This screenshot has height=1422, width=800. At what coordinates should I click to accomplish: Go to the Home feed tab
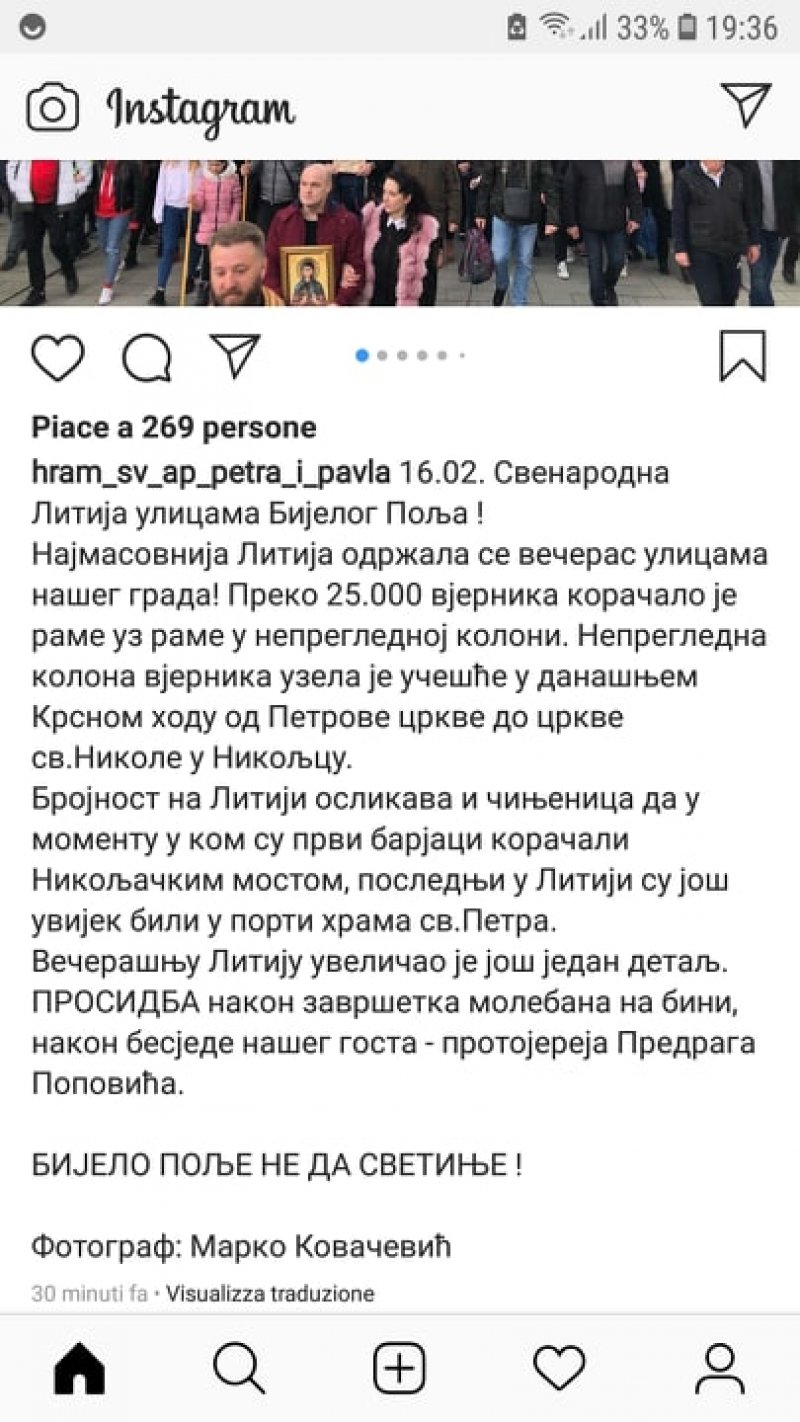pos(80,1369)
